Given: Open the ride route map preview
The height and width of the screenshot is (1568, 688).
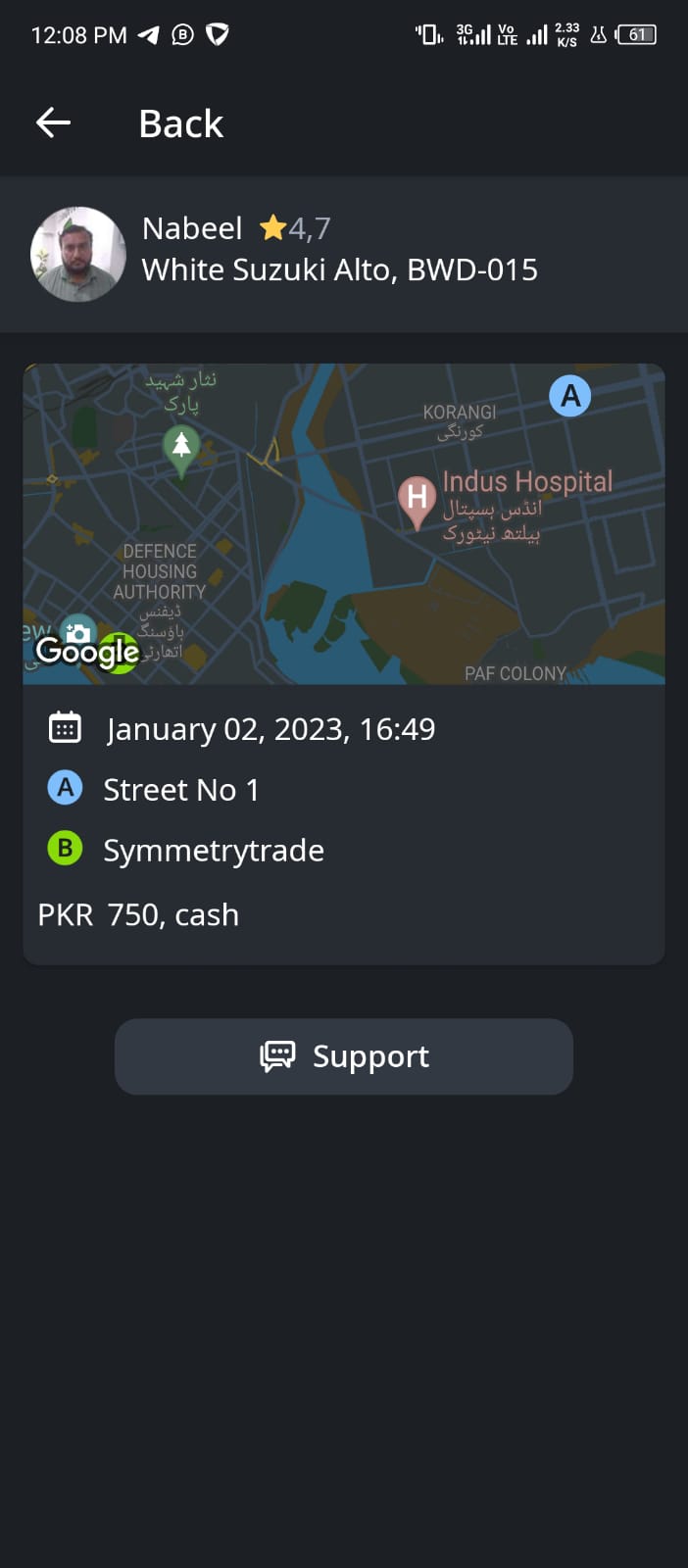Looking at the screenshot, I should 344,524.
